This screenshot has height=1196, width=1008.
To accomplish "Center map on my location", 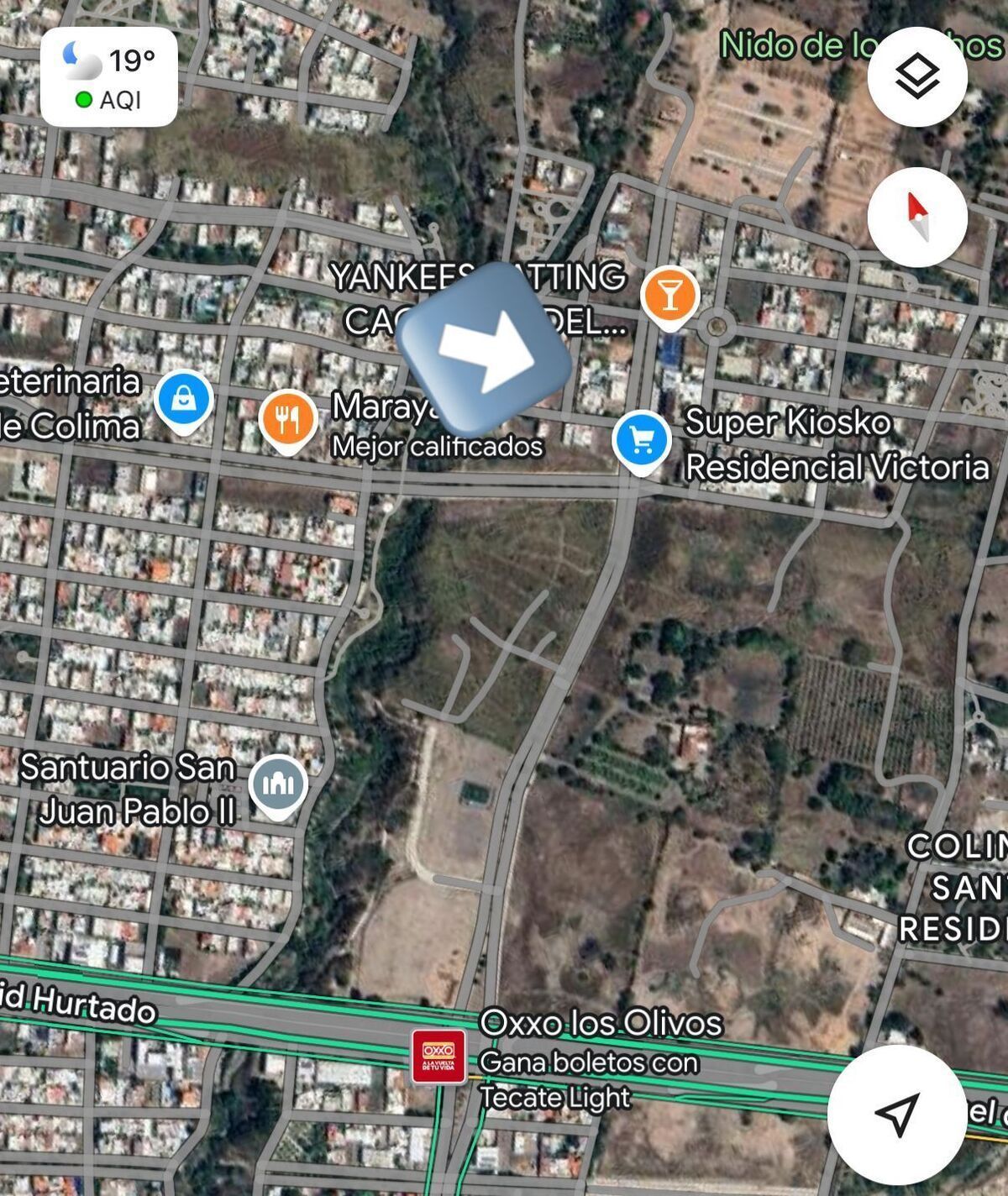I will pos(895,1114).
